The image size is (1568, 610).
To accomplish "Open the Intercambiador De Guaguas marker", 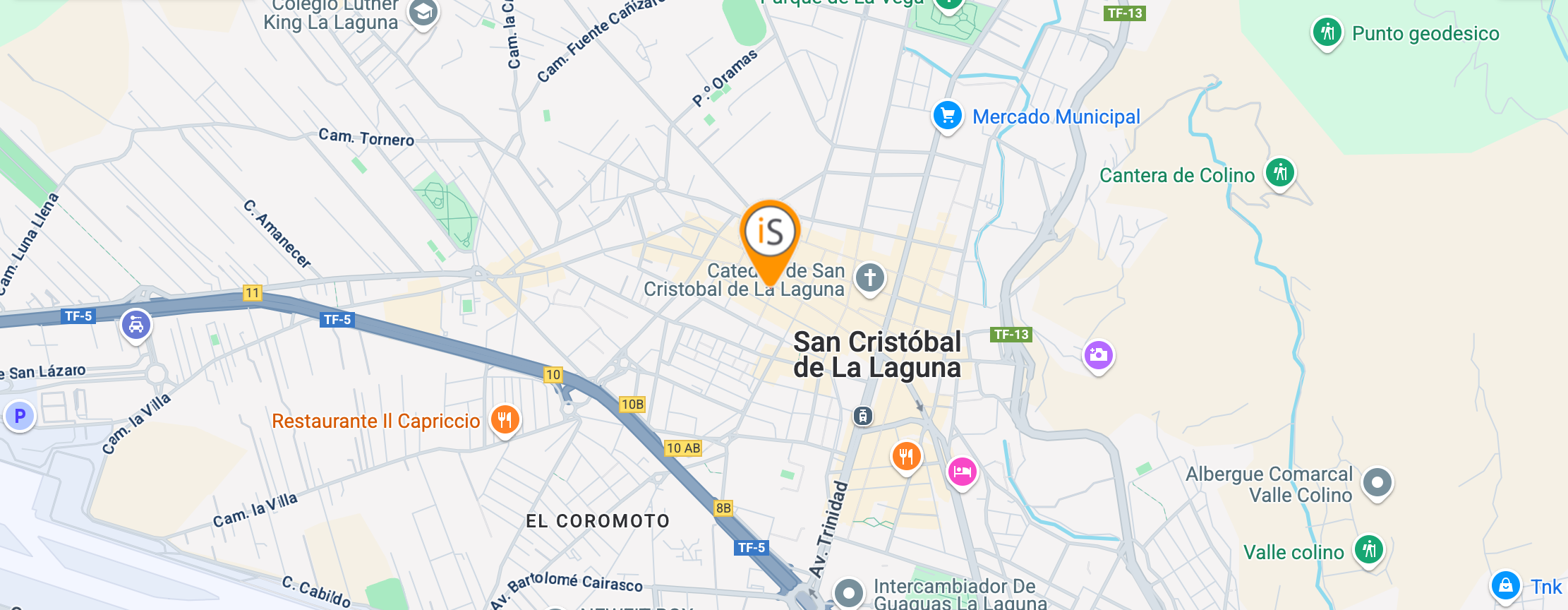I will pyautogui.click(x=849, y=593).
